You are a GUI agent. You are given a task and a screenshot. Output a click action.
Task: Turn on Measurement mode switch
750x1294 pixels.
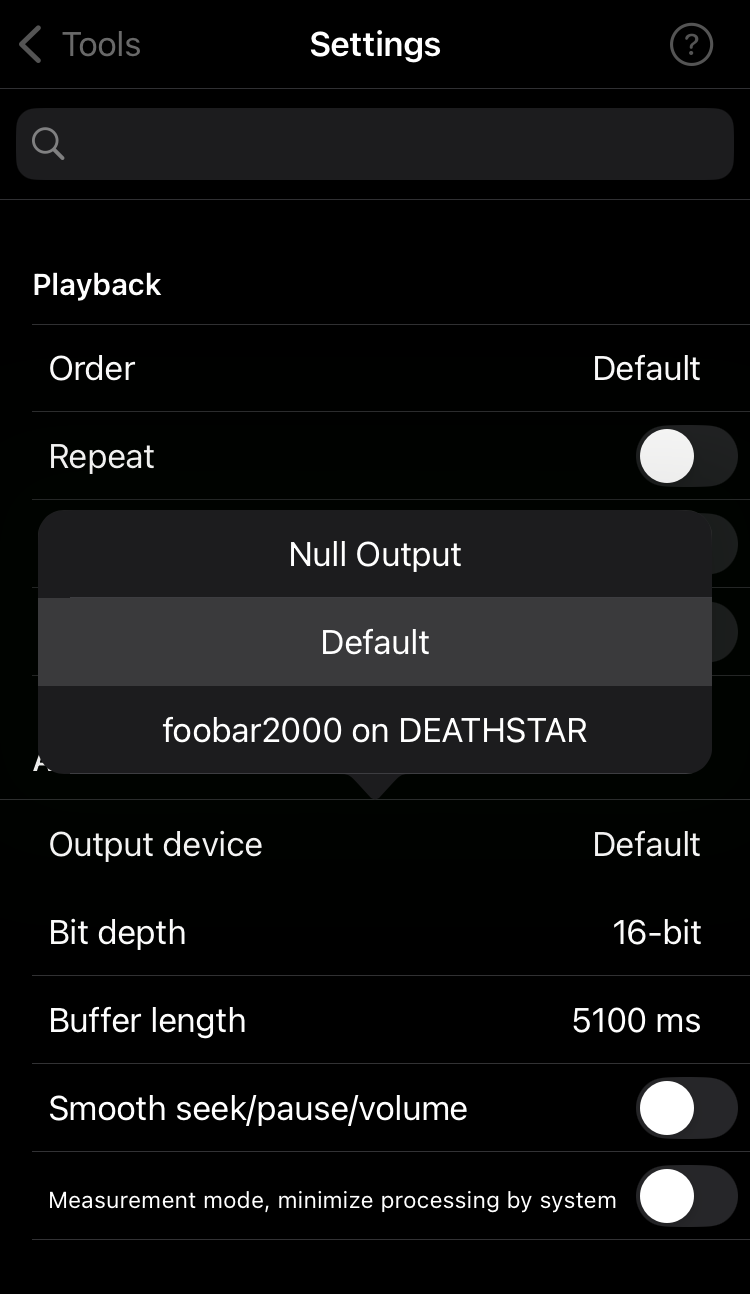(x=686, y=1196)
